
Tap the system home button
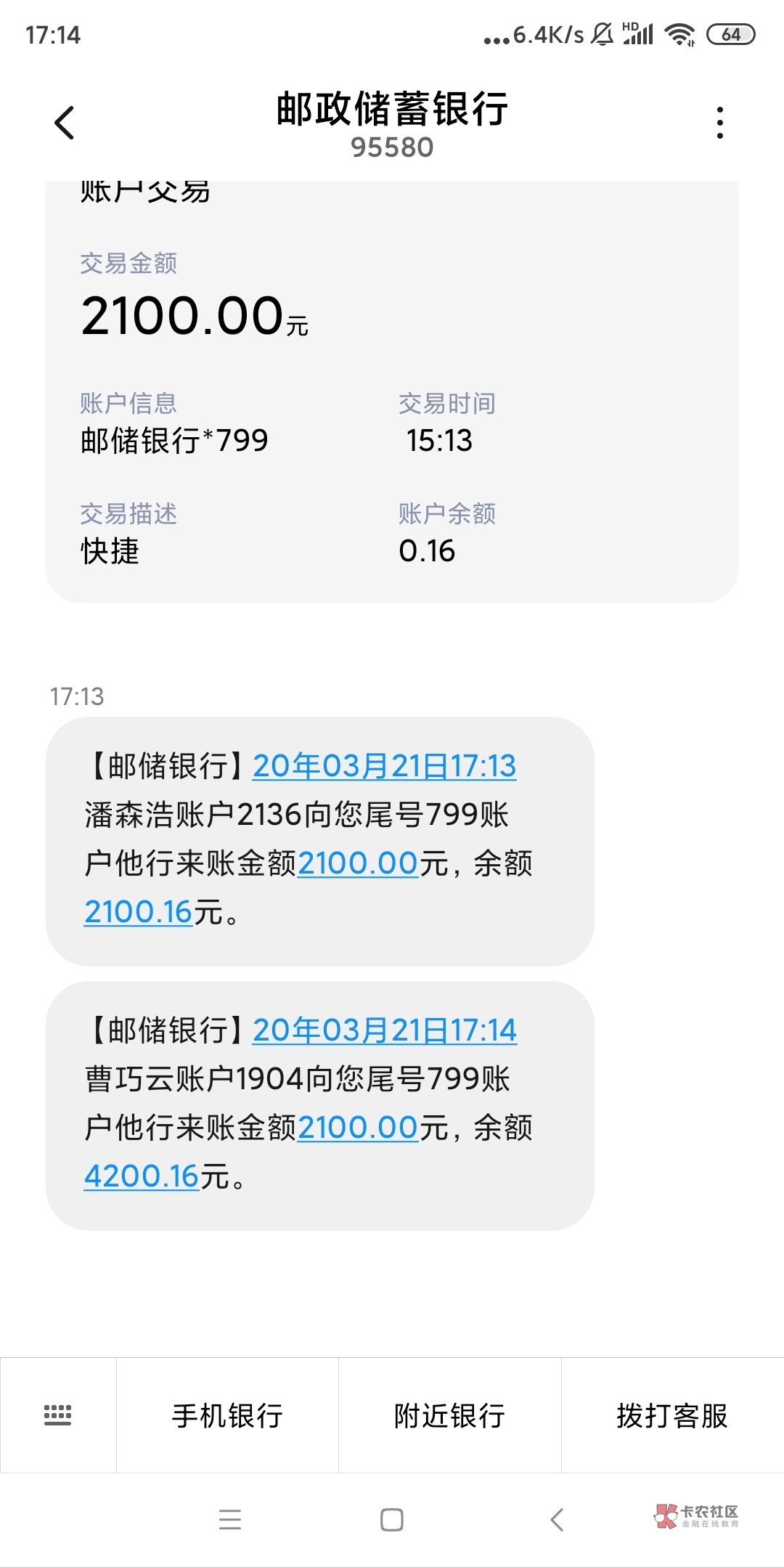392,1520
